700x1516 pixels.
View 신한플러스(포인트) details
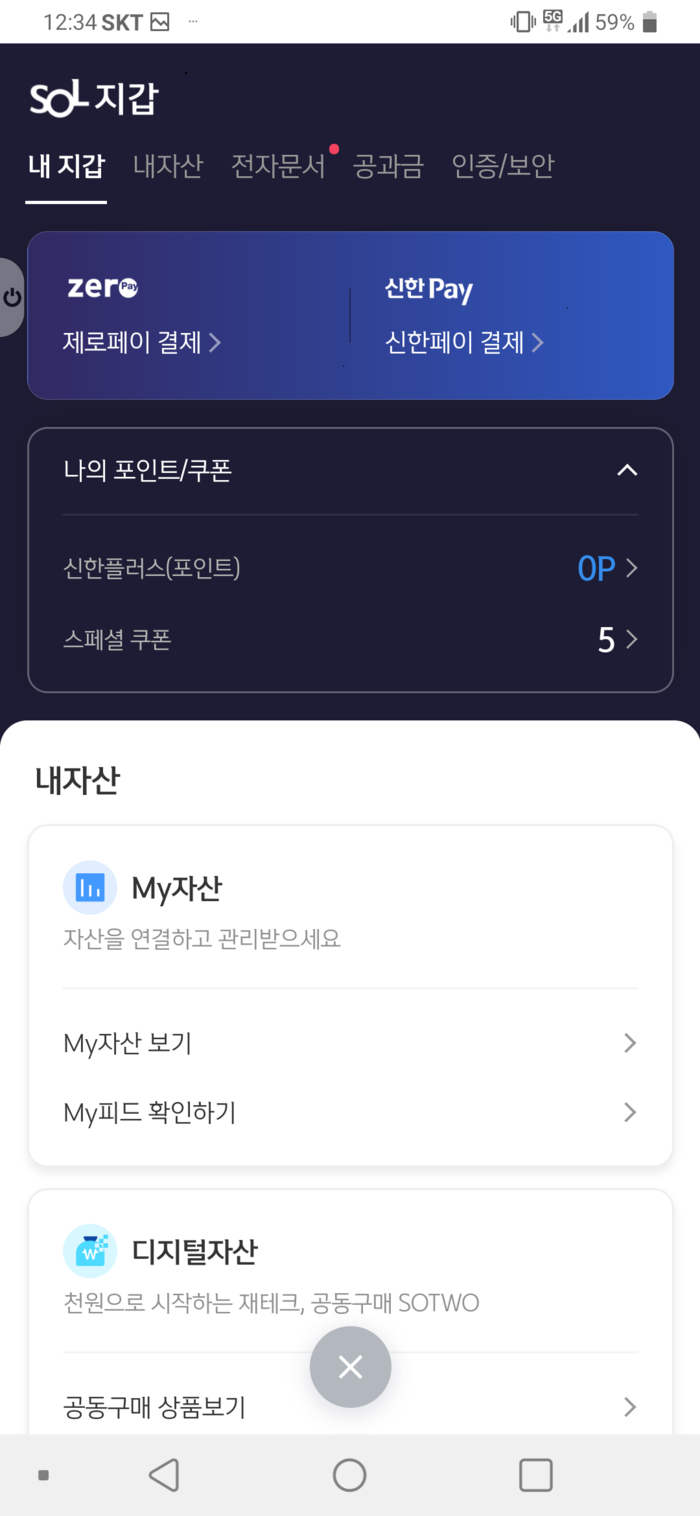pyautogui.click(x=350, y=568)
